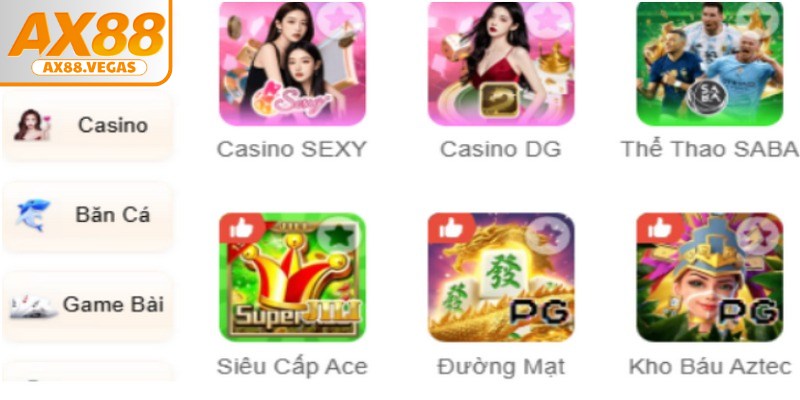Play the Siêu Cấp Ace game
The height and width of the screenshot is (400, 800).
[x=292, y=280]
